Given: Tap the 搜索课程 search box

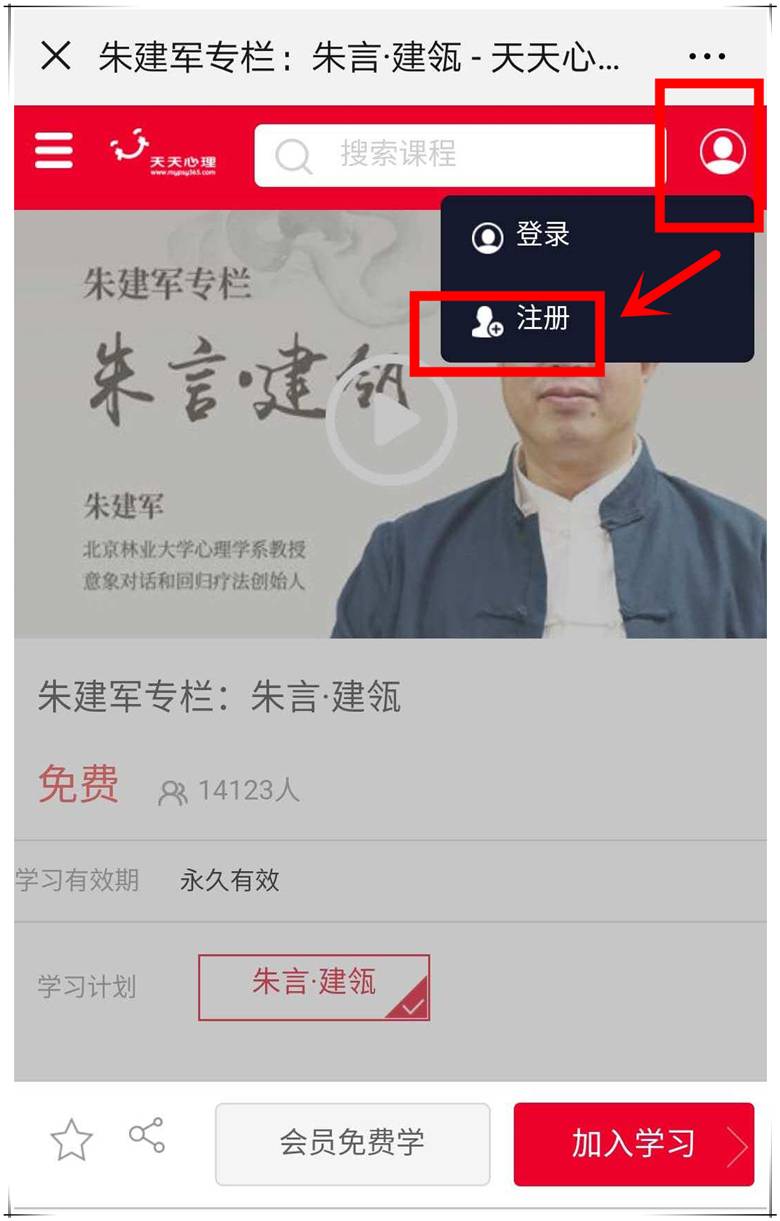Looking at the screenshot, I should point(460,155).
